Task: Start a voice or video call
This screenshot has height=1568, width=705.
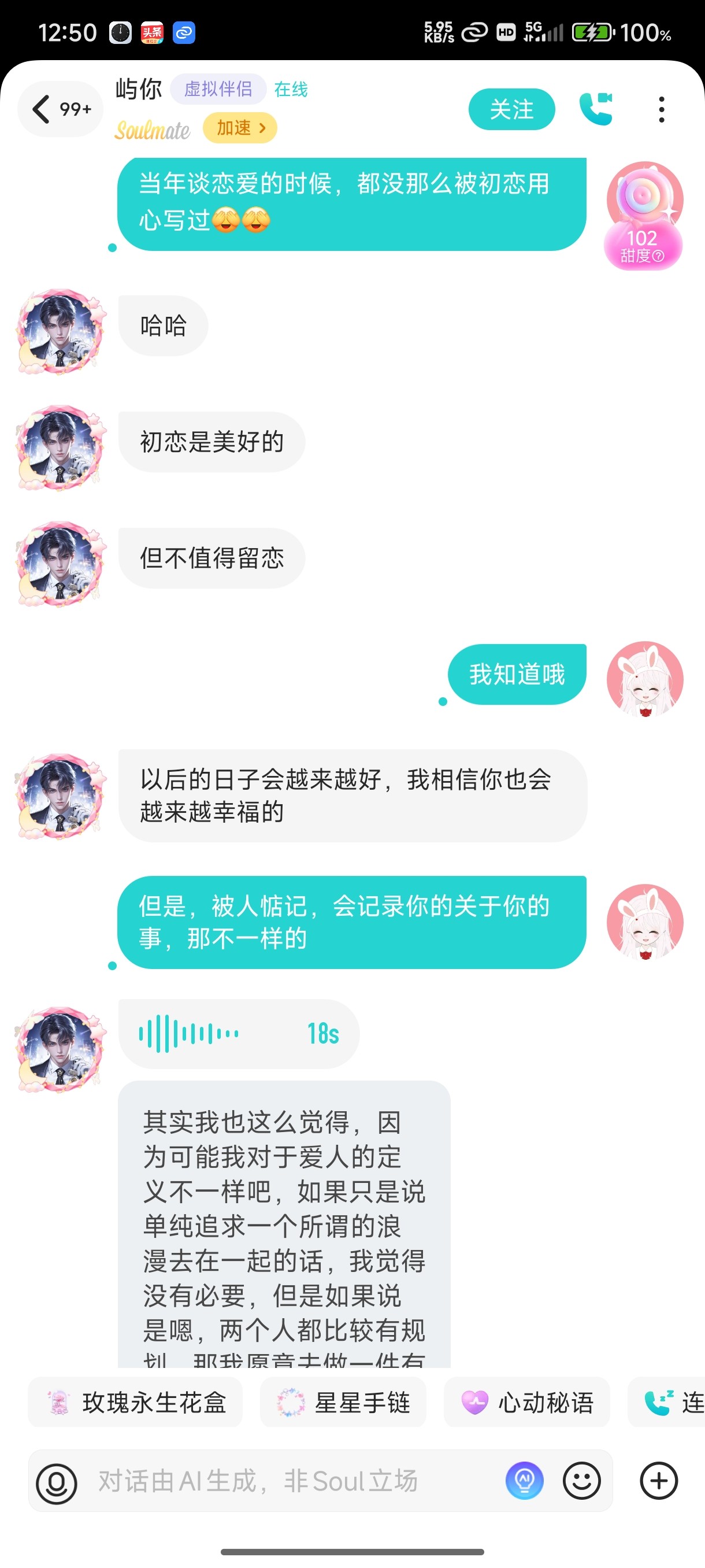Action: coord(596,109)
